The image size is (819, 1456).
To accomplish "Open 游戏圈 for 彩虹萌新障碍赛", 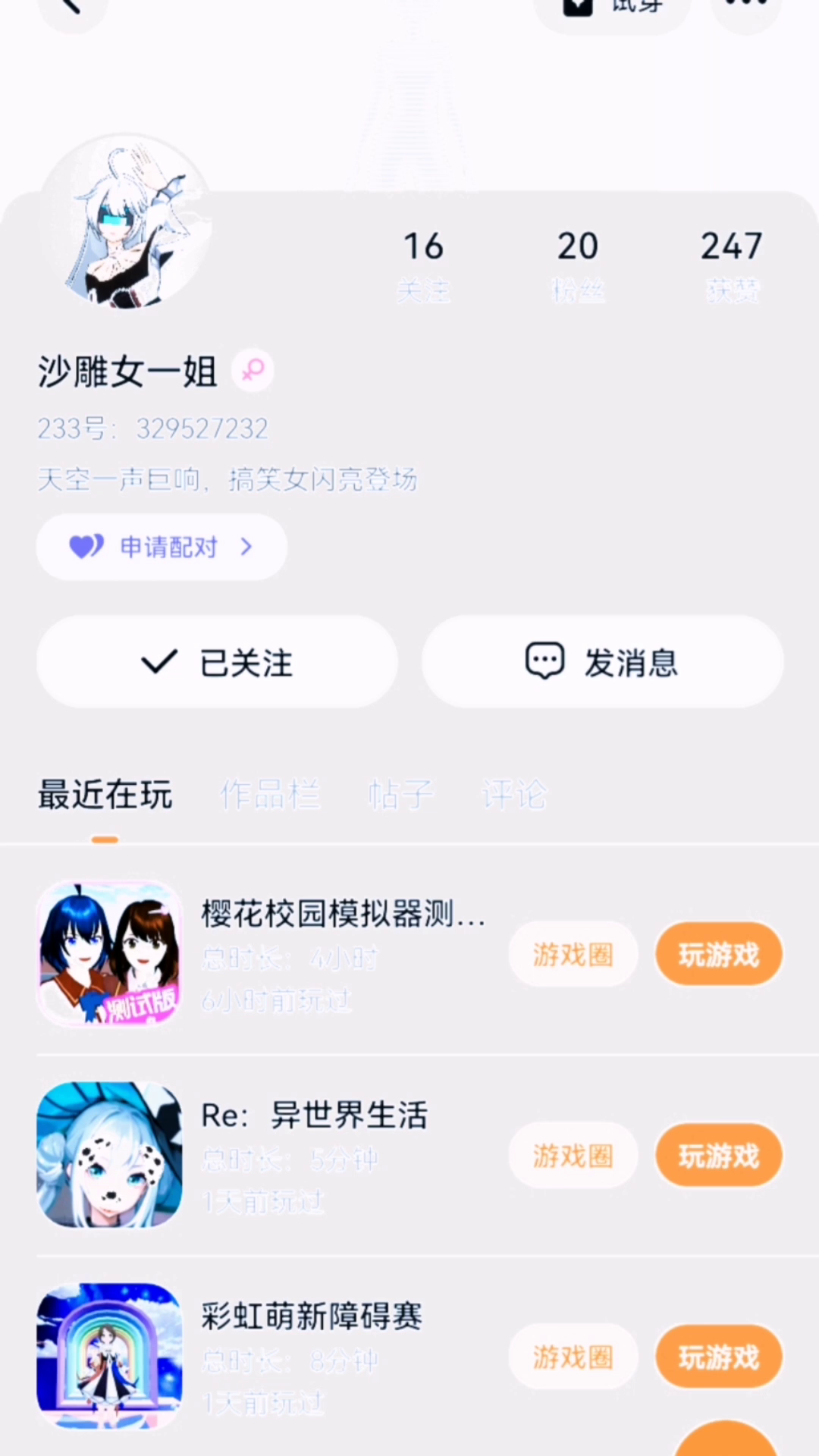I will tap(573, 1356).
